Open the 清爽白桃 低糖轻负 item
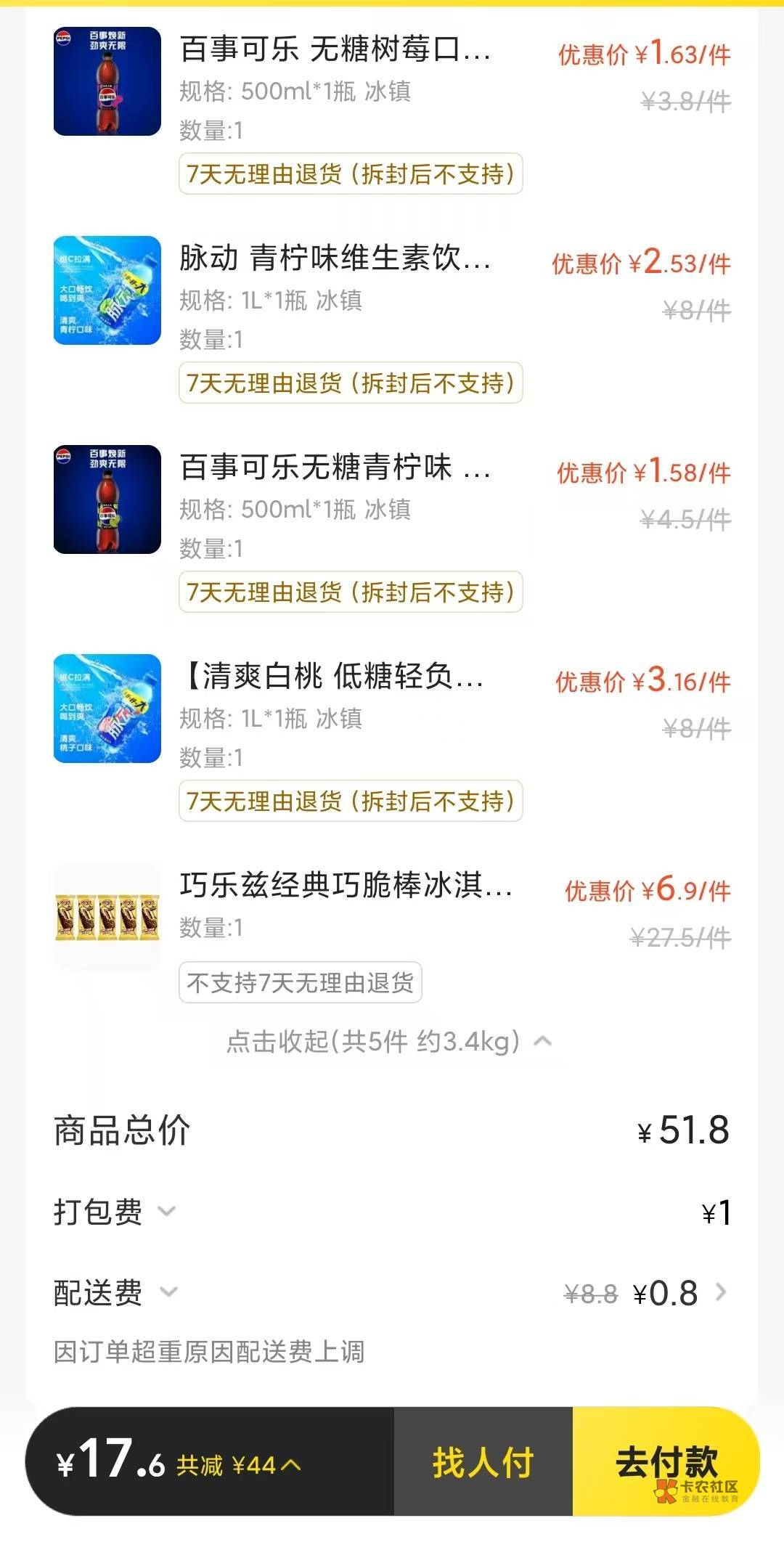 click(335, 677)
